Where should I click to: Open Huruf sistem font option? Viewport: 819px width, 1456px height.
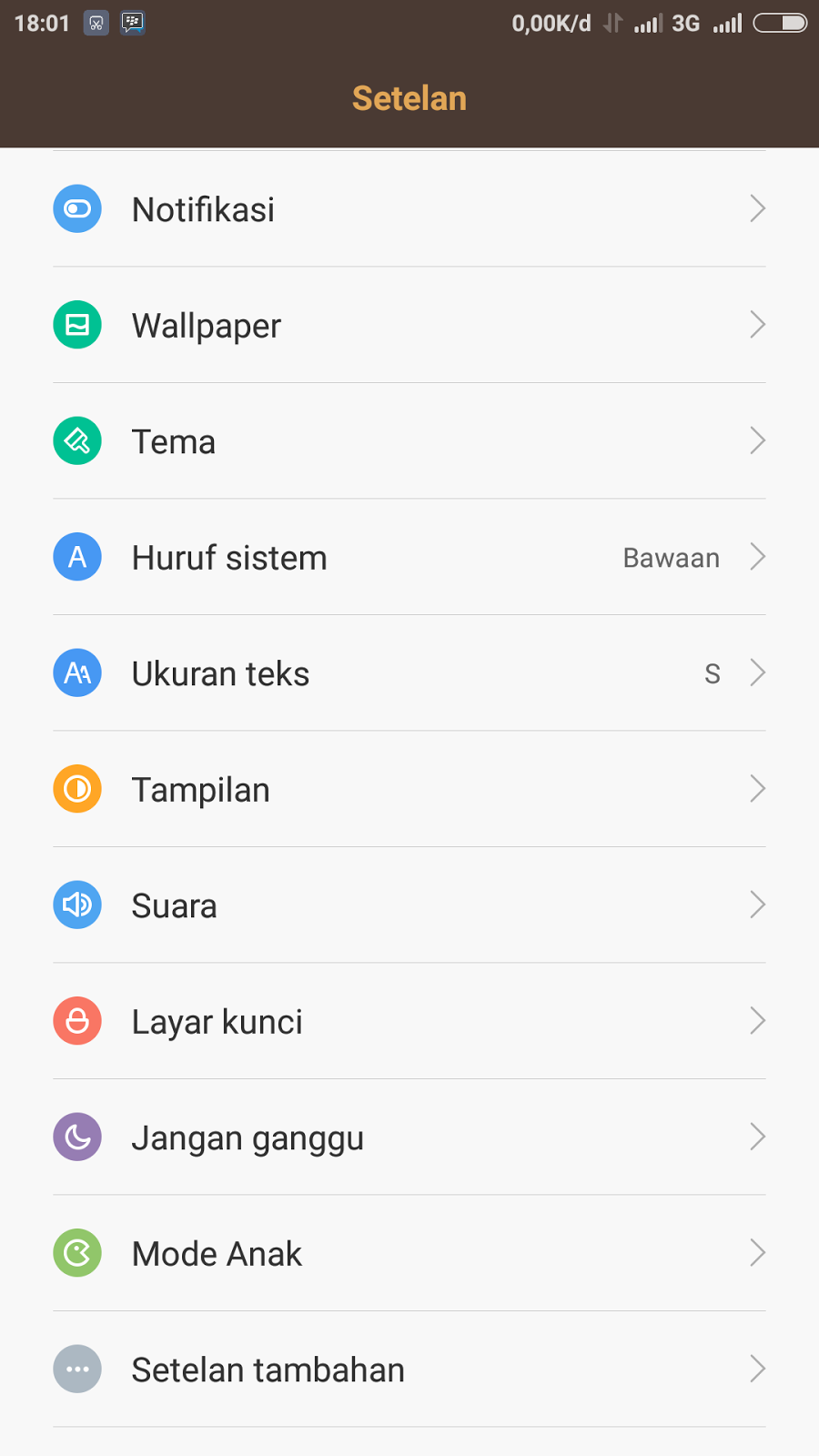(x=409, y=557)
